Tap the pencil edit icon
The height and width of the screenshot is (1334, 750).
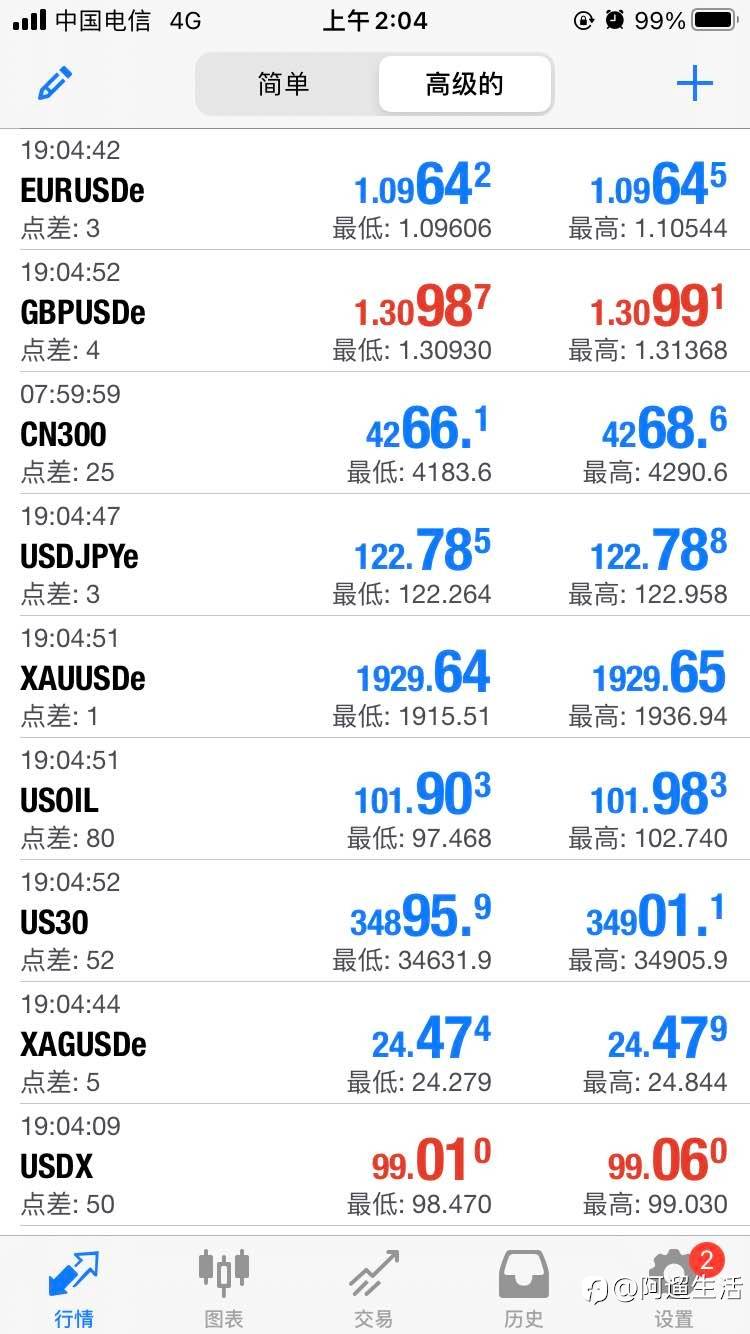coord(56,83)
